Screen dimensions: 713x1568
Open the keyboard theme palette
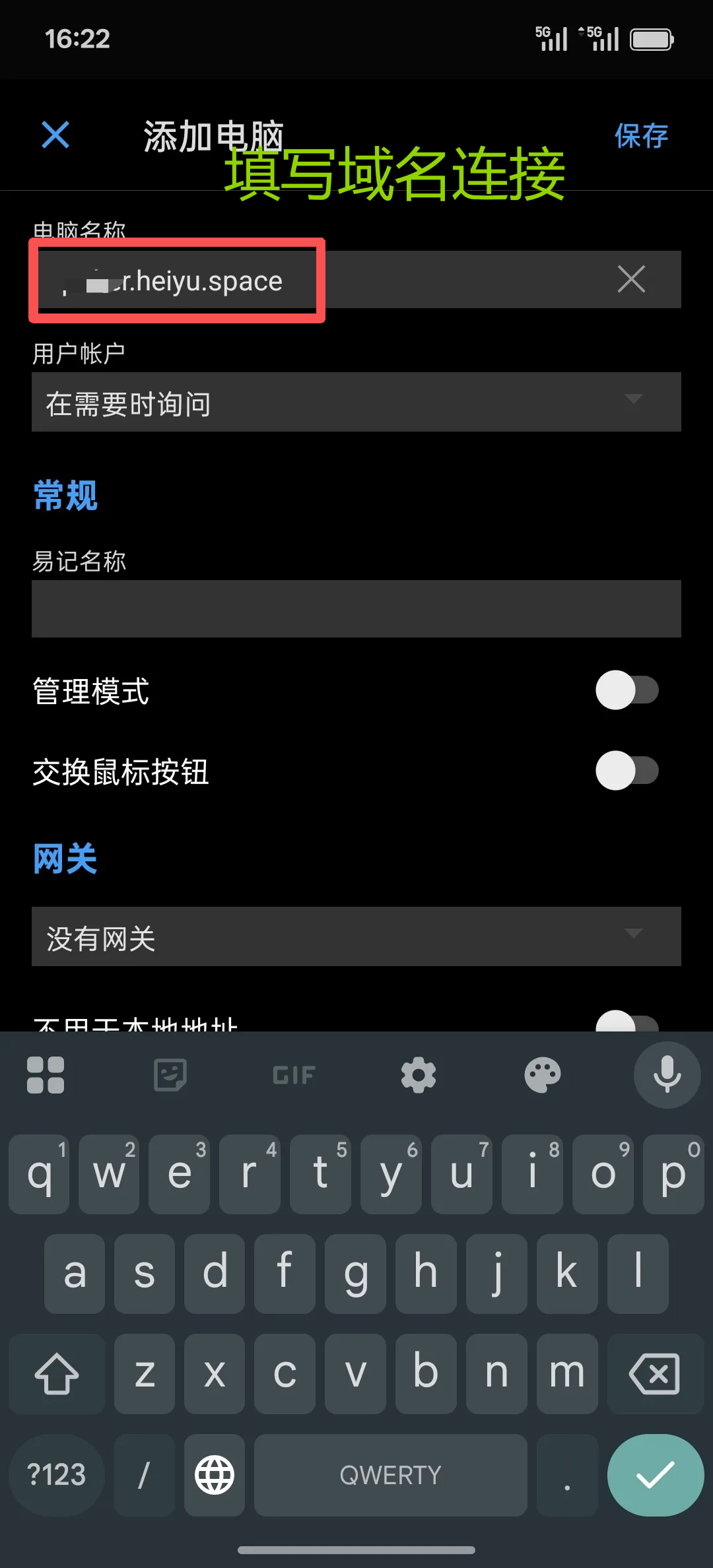point(543,1075)
